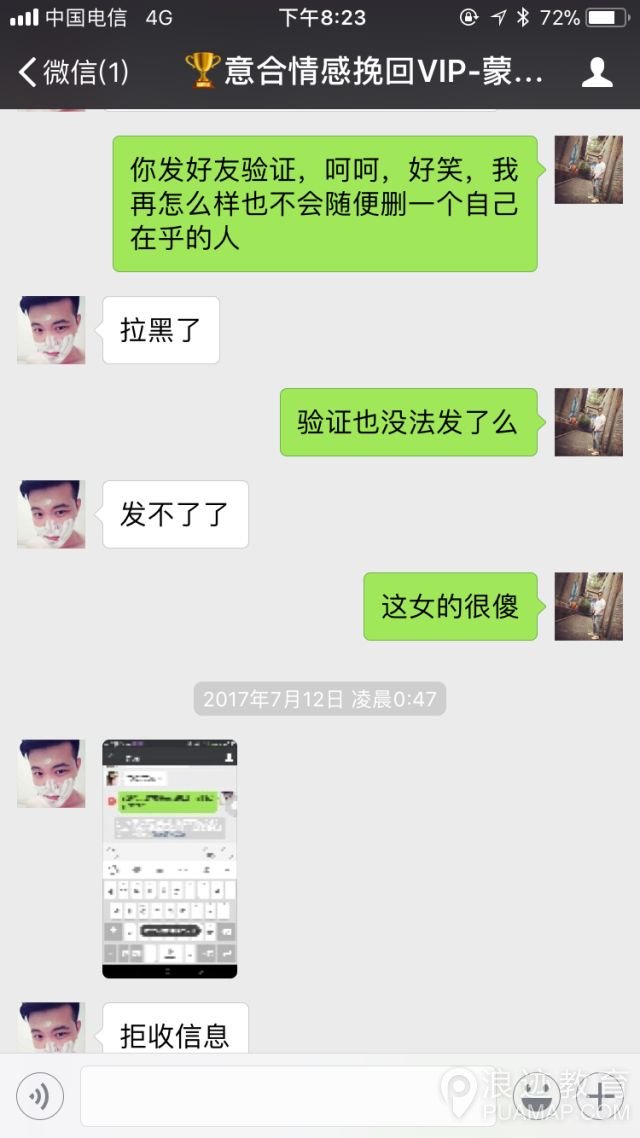
Task: View contact avatar next to 拉黑了
Action: [x=51, y=330]
